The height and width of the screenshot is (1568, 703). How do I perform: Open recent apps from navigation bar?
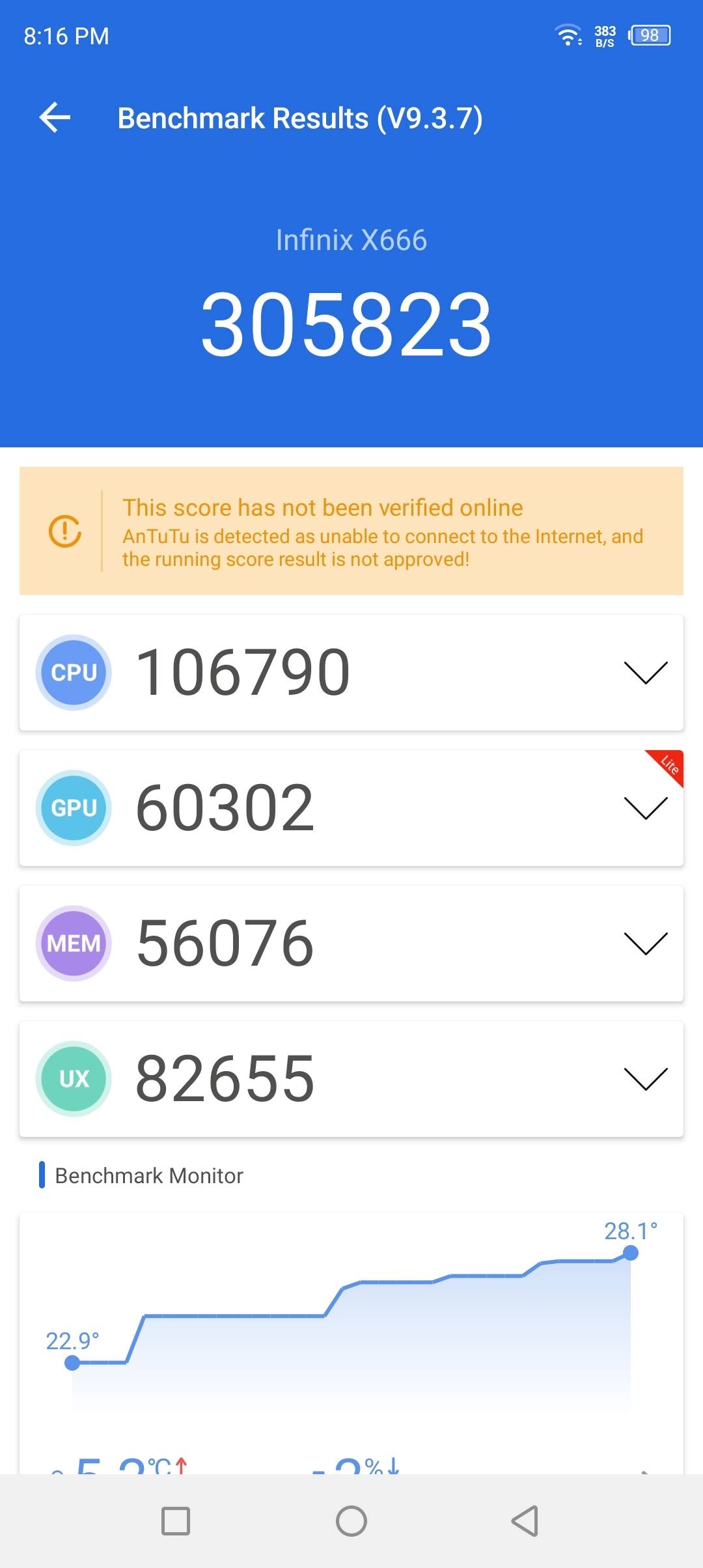[x=176, y=1522]
